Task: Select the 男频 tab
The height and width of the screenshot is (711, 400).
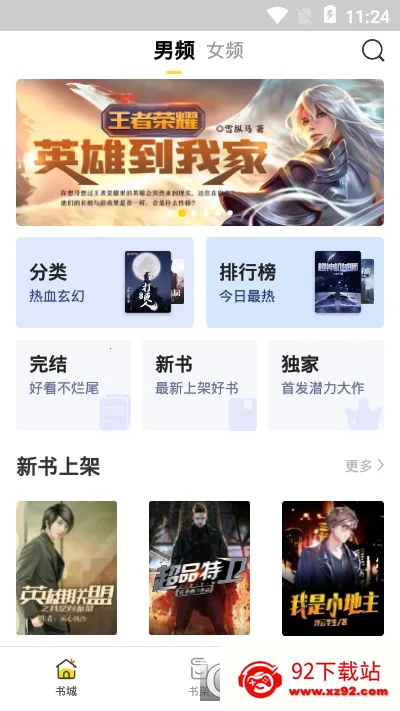Action: pos(174,50)
